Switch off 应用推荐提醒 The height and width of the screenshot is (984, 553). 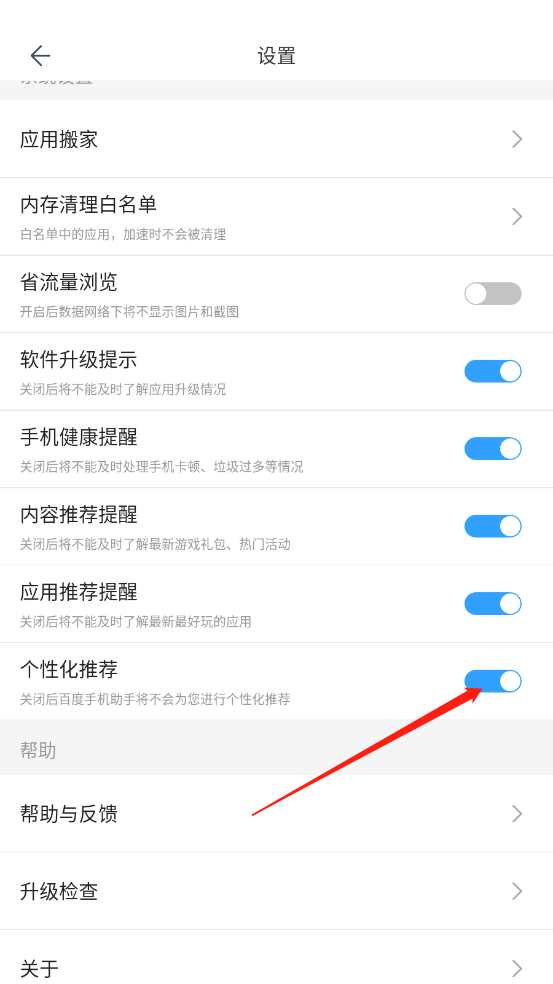click(493, 604)
